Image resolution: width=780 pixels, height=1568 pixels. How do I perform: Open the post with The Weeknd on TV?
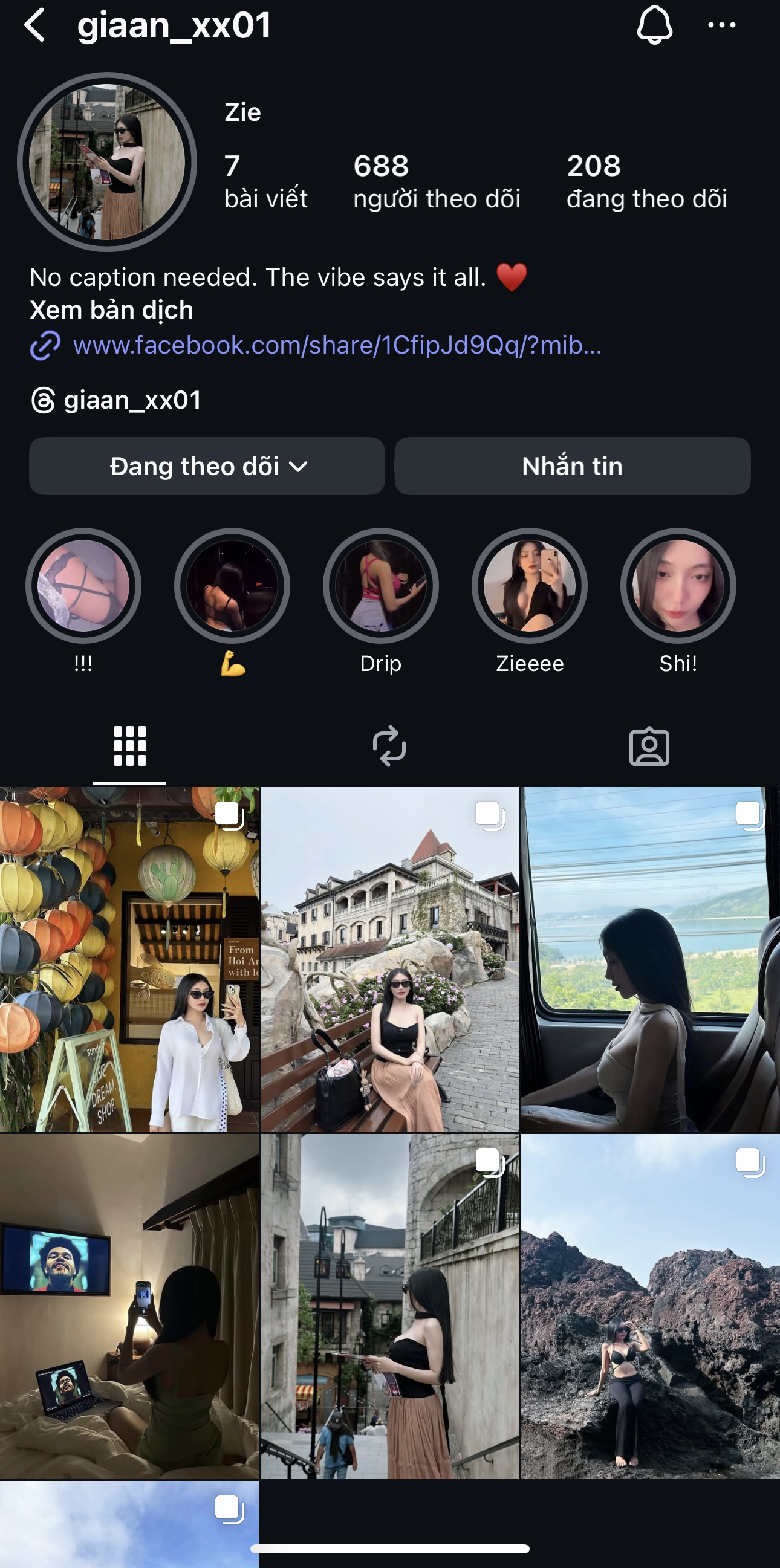(129, 1306)
